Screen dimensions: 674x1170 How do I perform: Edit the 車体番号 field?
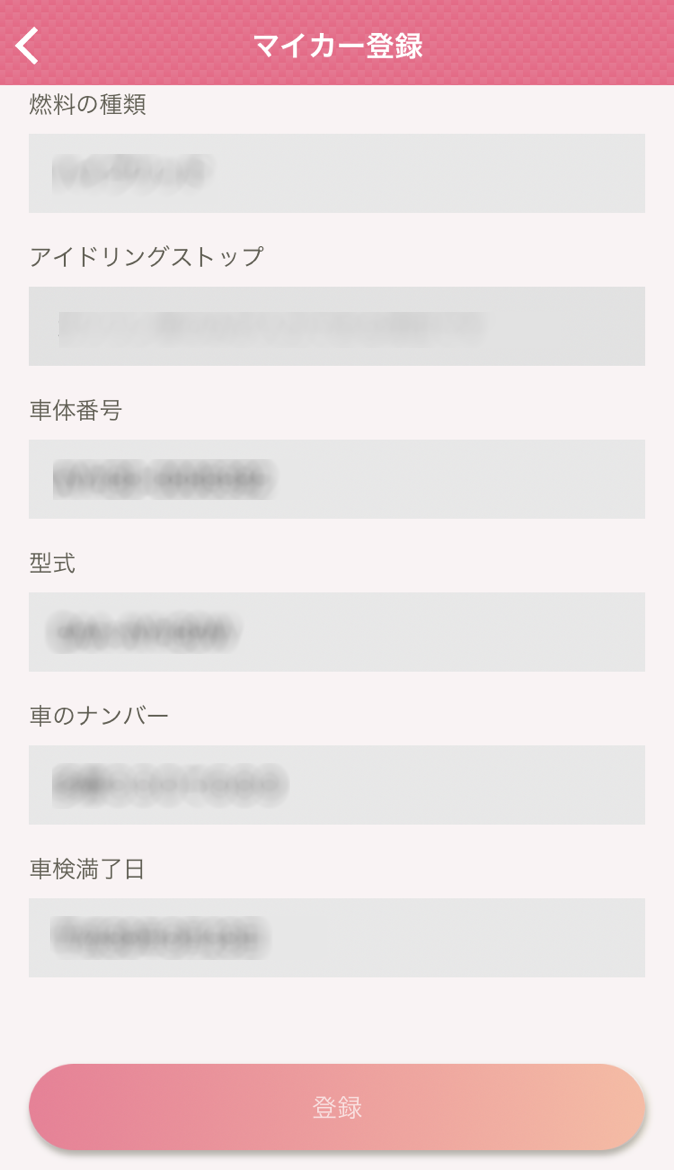point(337,479)
